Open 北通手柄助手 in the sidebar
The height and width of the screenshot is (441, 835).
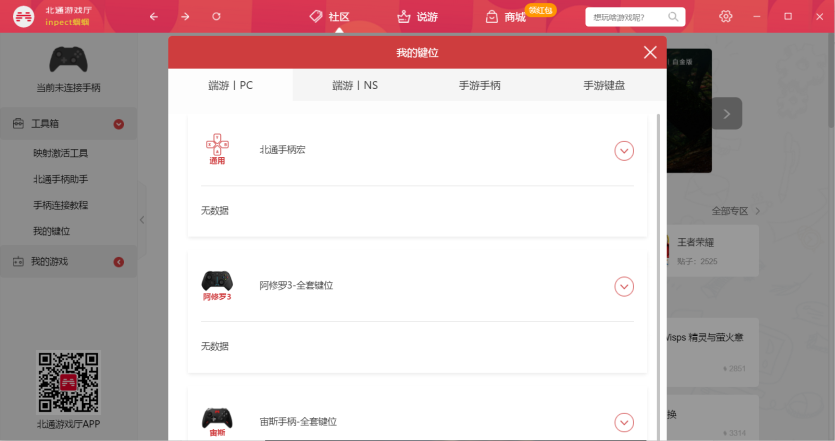pyautogui.click(x=60, y=179)
